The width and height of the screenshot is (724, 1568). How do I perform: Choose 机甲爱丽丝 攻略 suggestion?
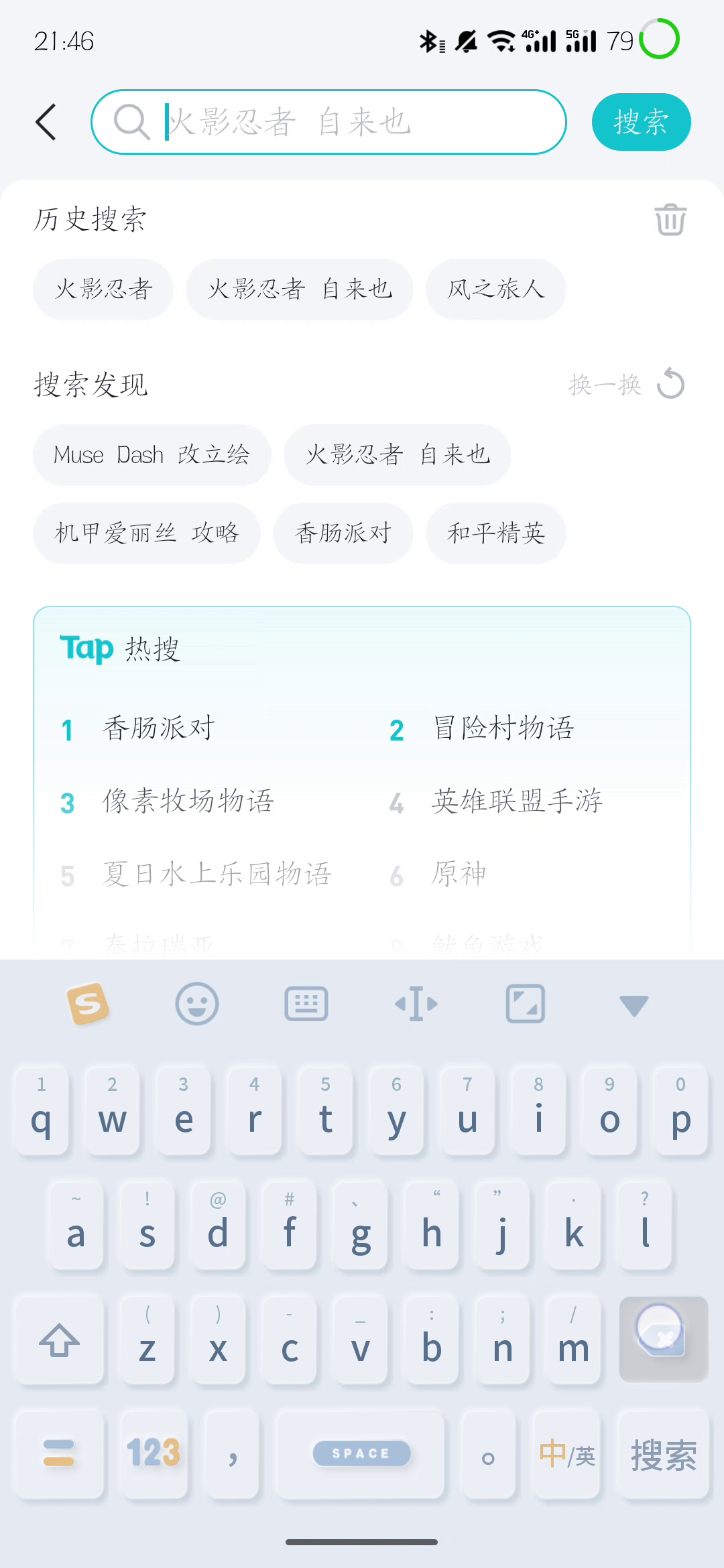[147, 533]
